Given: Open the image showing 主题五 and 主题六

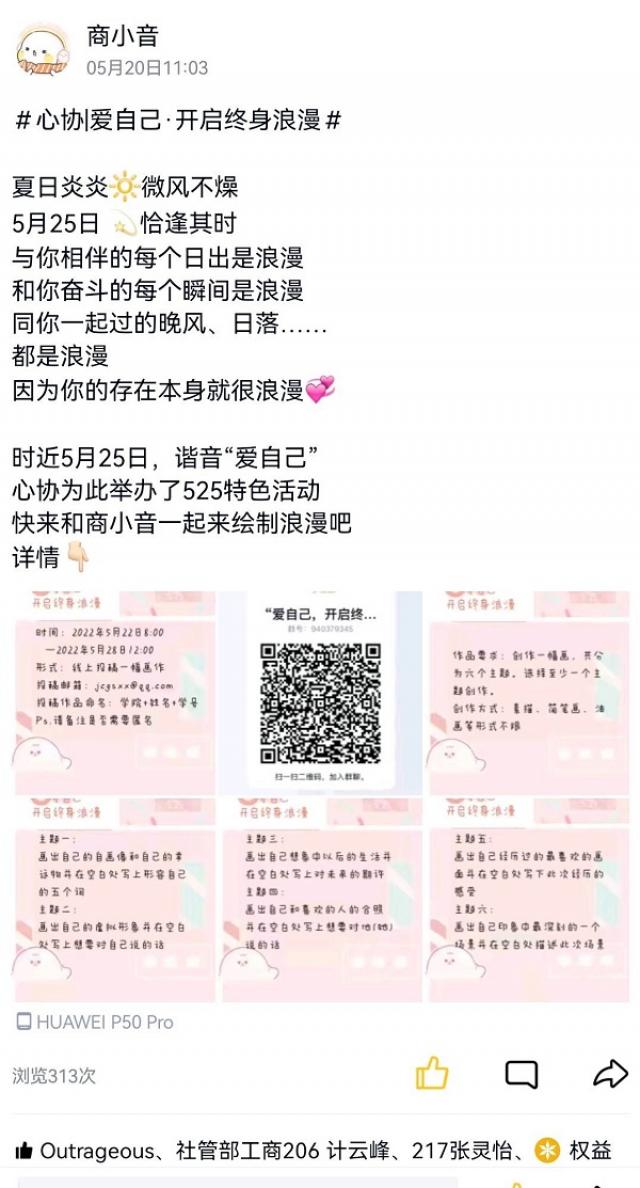Looking at the screenshot, I should pos(529,899).
